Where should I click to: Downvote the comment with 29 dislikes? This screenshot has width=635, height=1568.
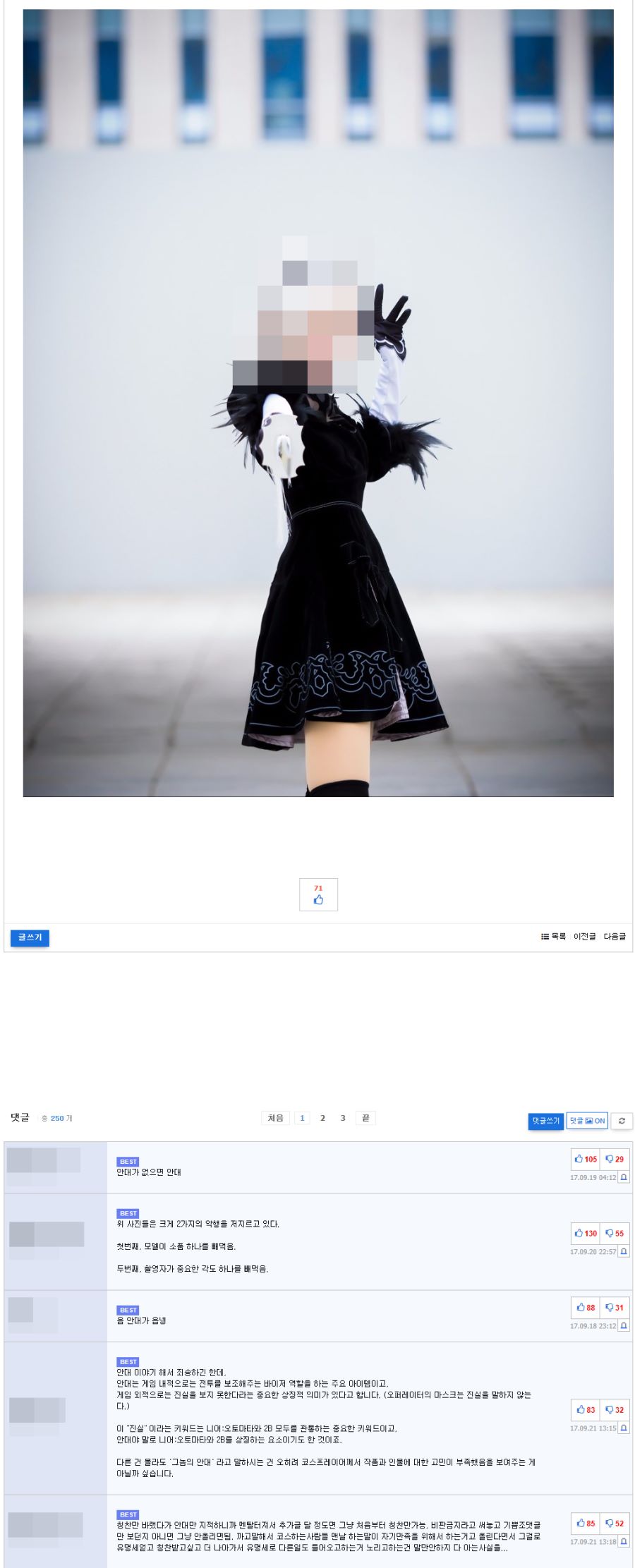pyautogui.click(x=615, y=1159)
